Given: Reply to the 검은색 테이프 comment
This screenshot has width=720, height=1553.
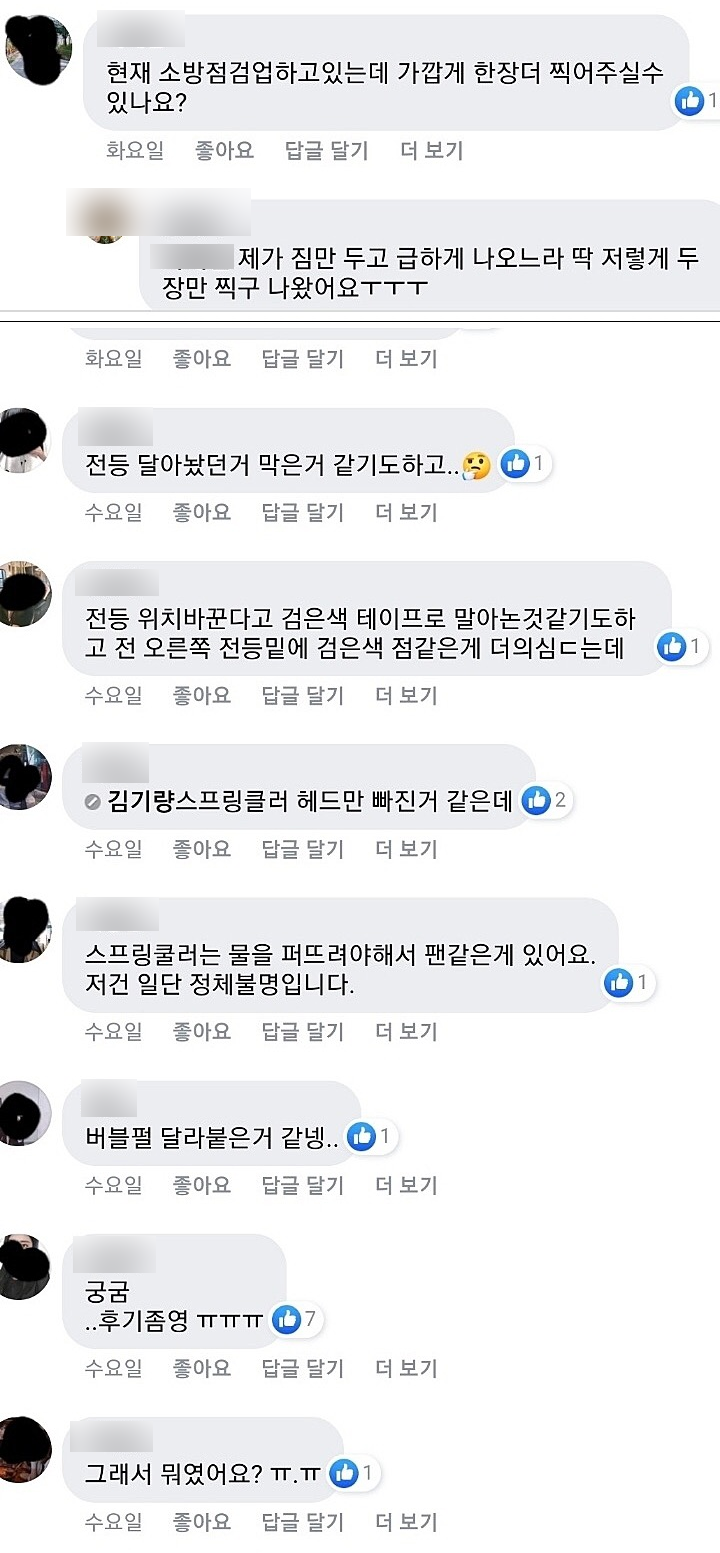Looking at the screenshot, I should (x=303, y=694).
